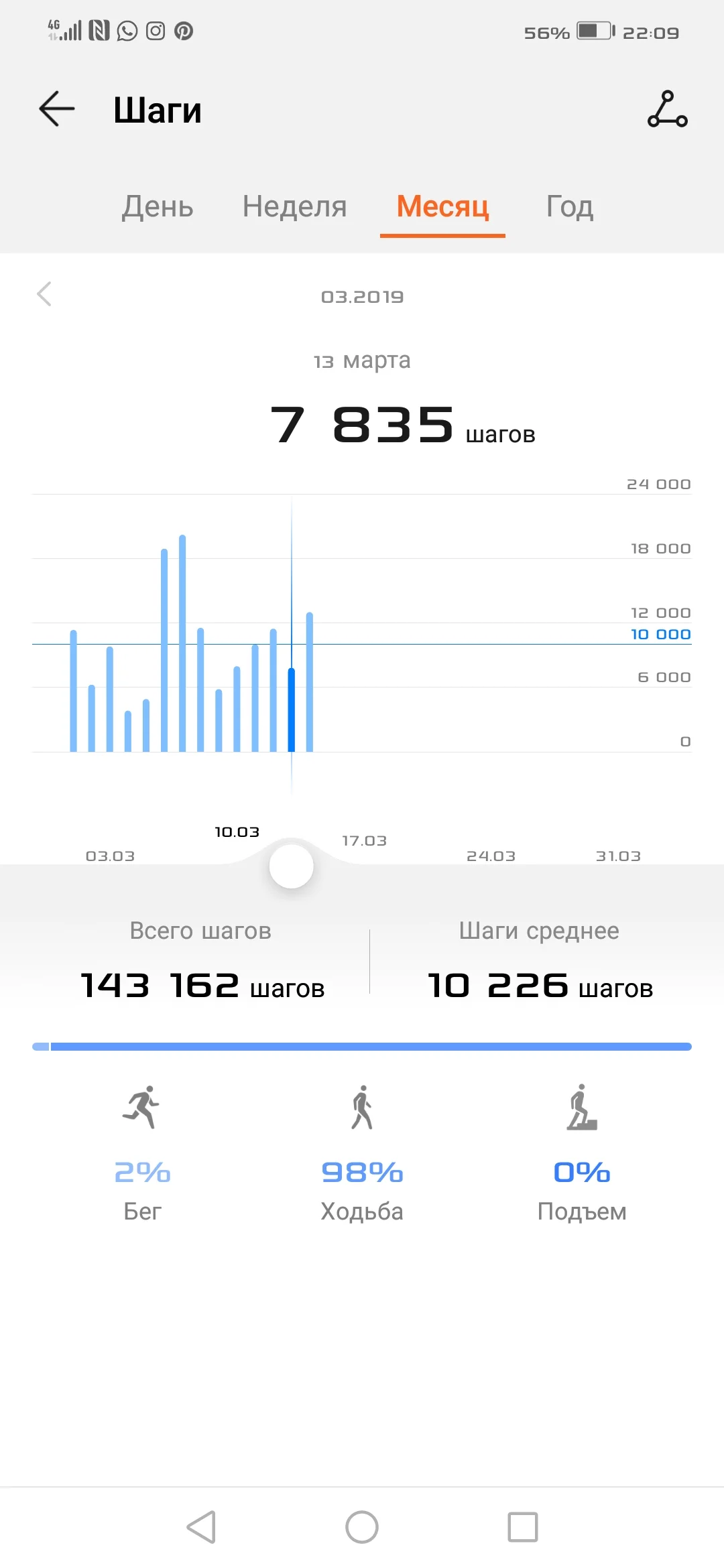Go to previous month with left chevron
The image size is (724, 1568).
45,295
